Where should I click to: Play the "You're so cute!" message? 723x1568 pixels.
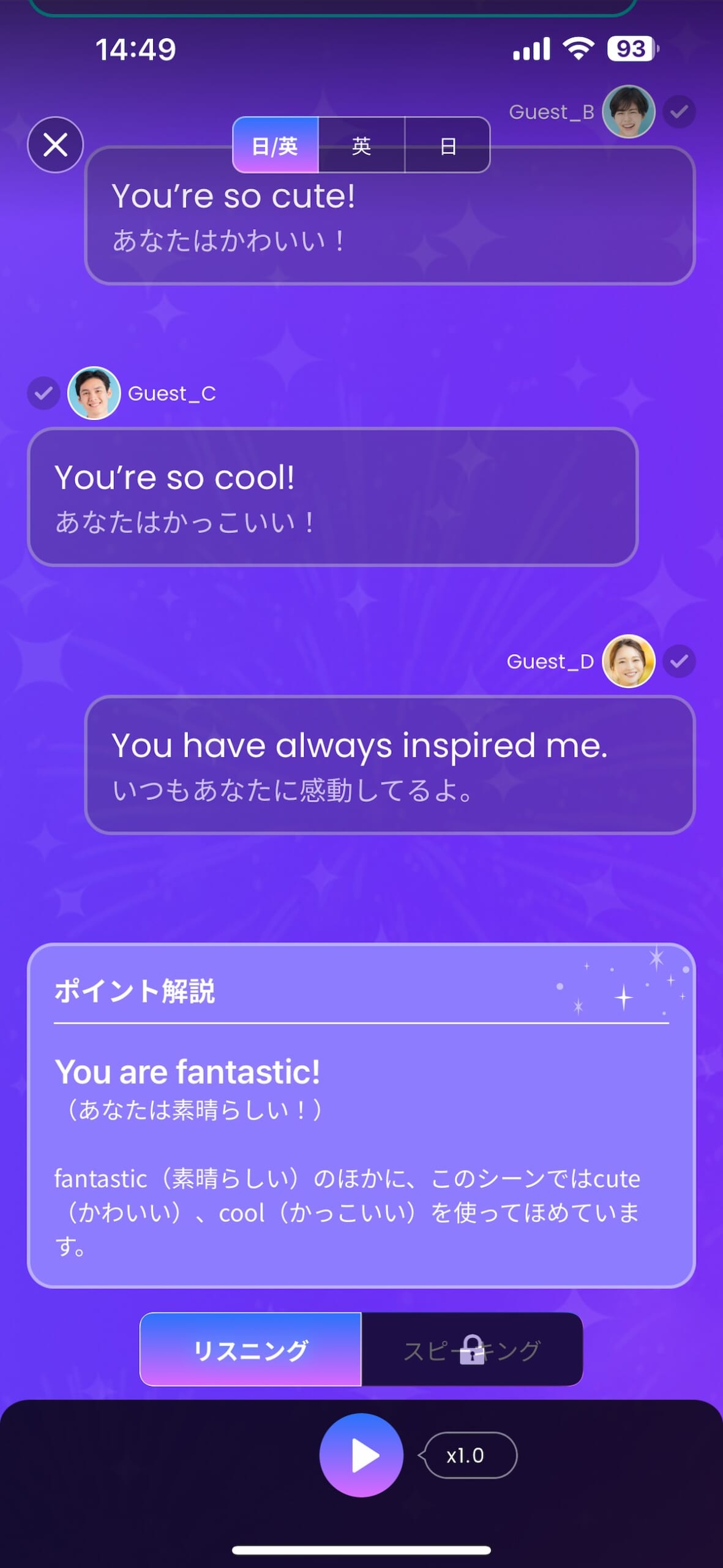pos(389,216)
